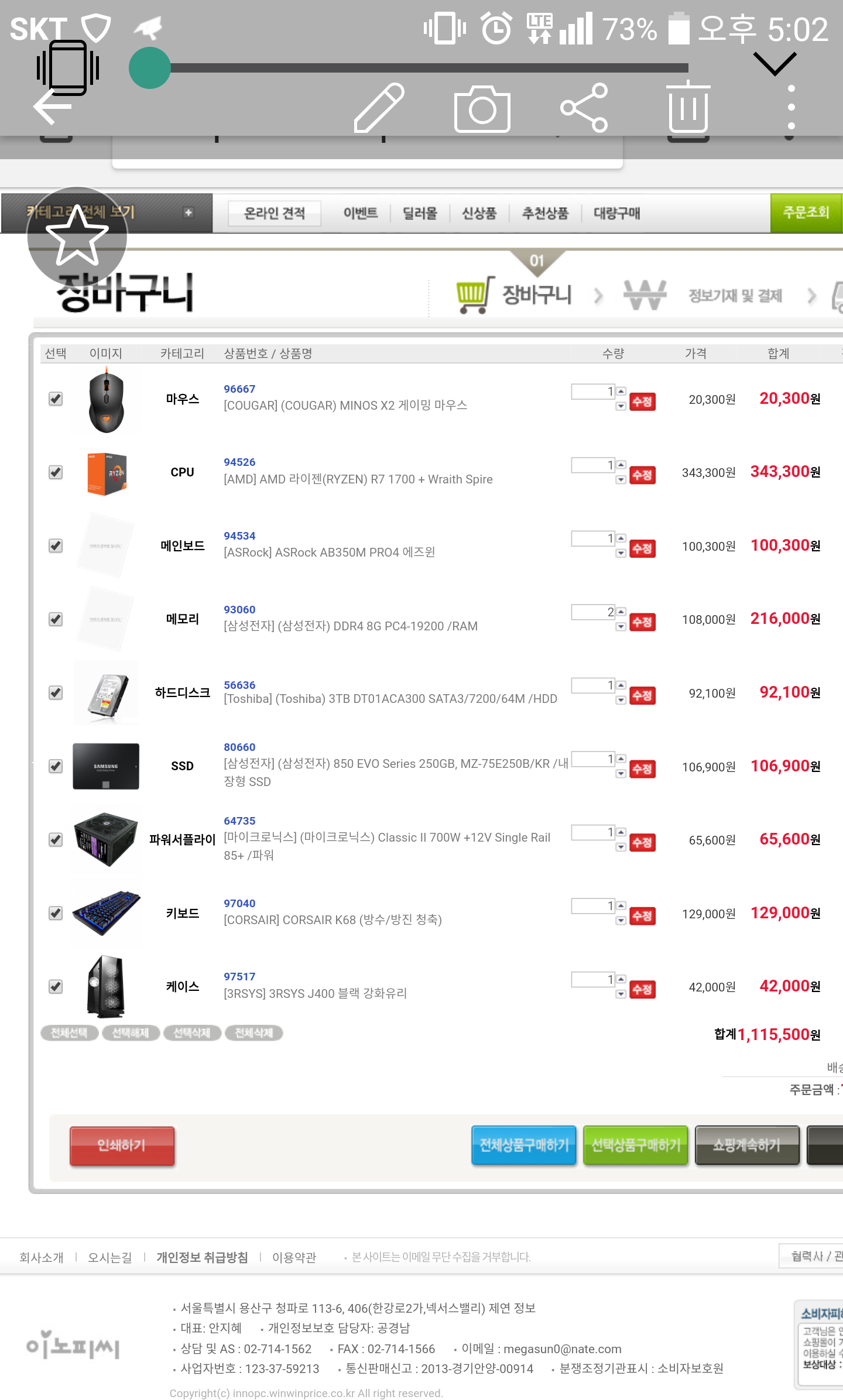Tap 전체선택 to select all items
This screenshot has height=1400, width=843.
click(x=69, y=1033)
